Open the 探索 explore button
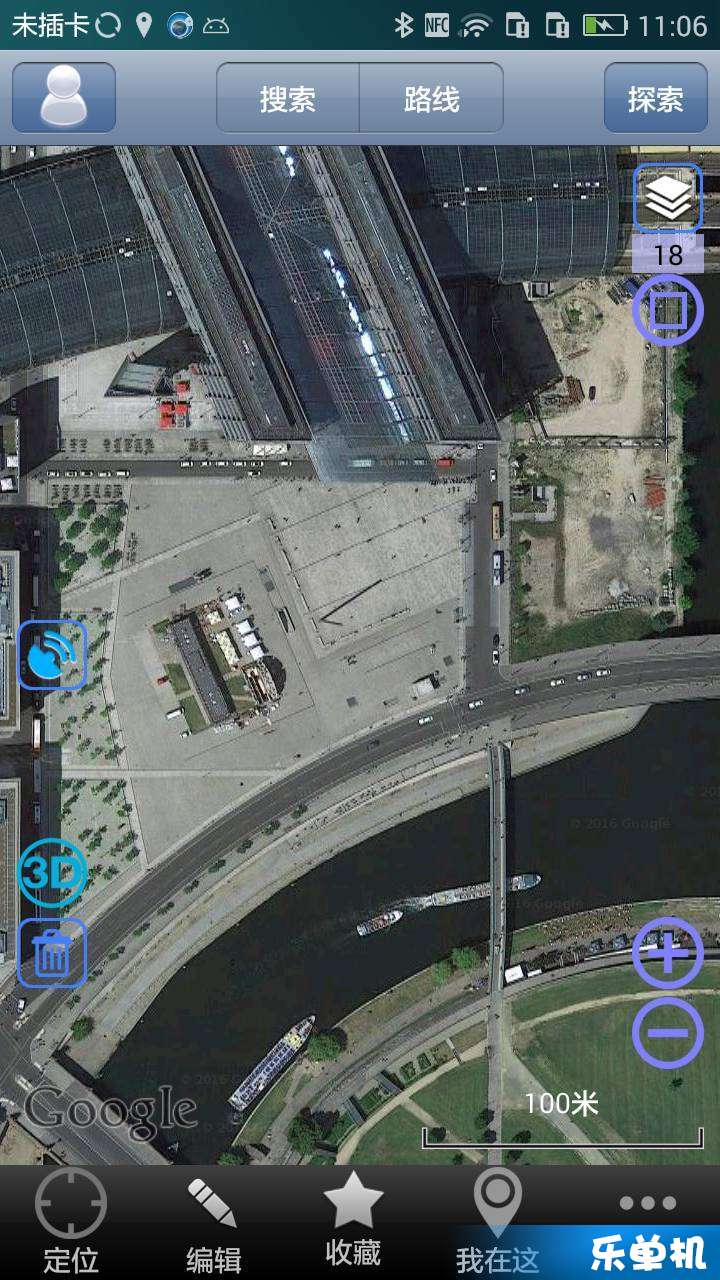The image size is (720, 1280). [656, 98]
